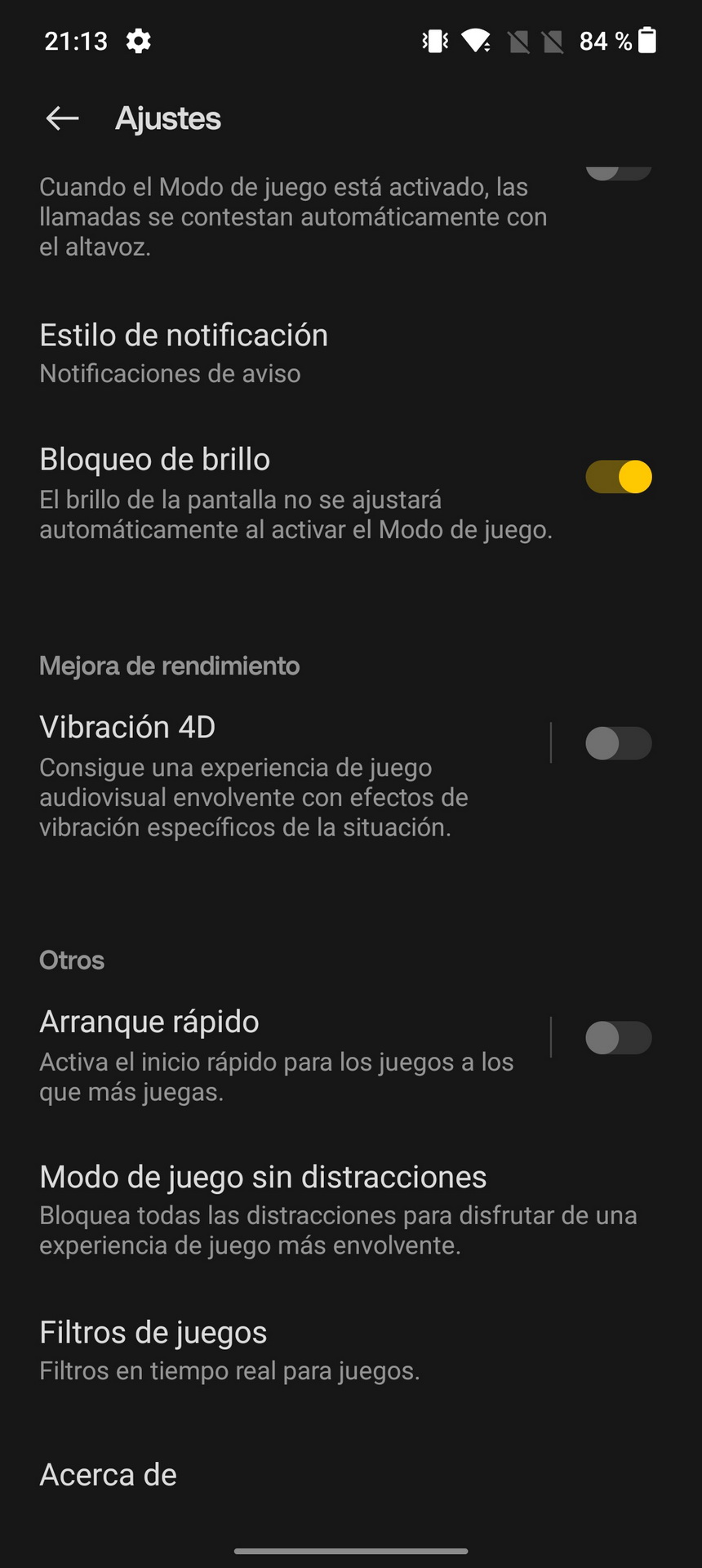Viewport: 702px width, 1568px height.
Task: Open Estilo de notificación settings
Action: coord(351,353)
